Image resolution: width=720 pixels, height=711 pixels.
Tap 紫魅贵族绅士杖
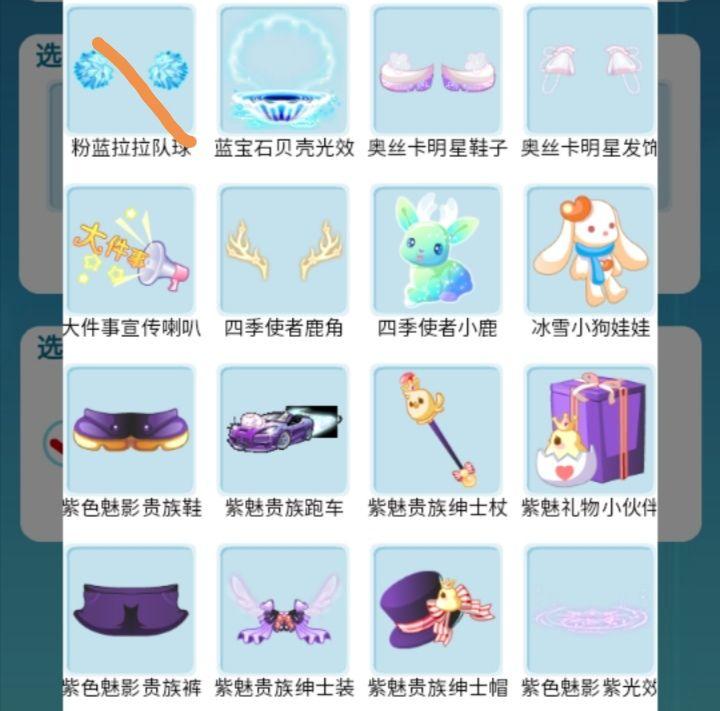coord(437,430)
